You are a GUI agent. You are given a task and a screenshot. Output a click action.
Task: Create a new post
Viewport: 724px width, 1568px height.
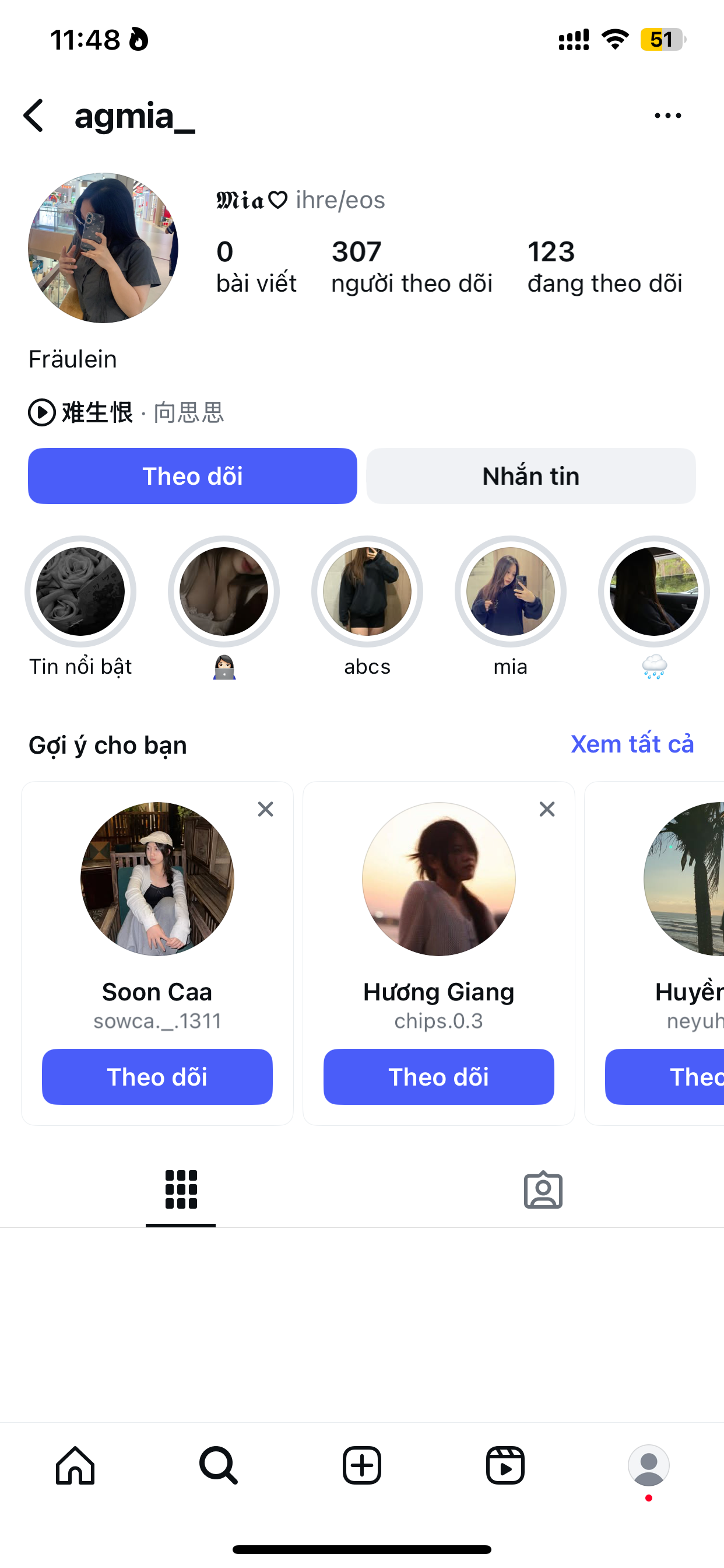coord(362,1466)
